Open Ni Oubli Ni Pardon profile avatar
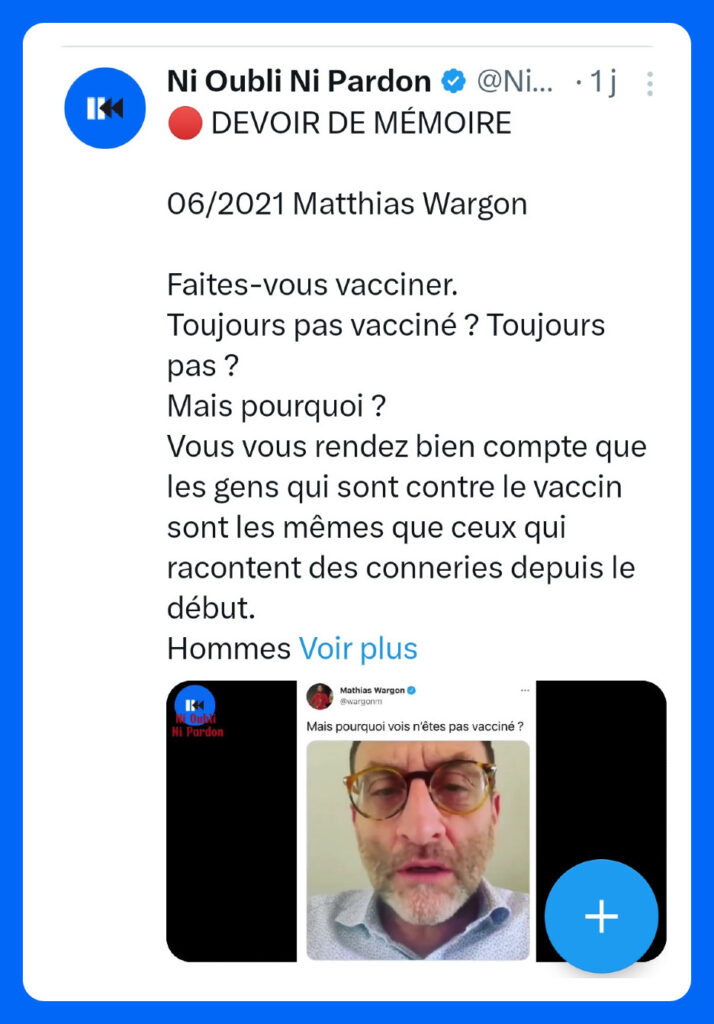The width and height of the screenshot is (714, 1024). click(x=105, y=108)
